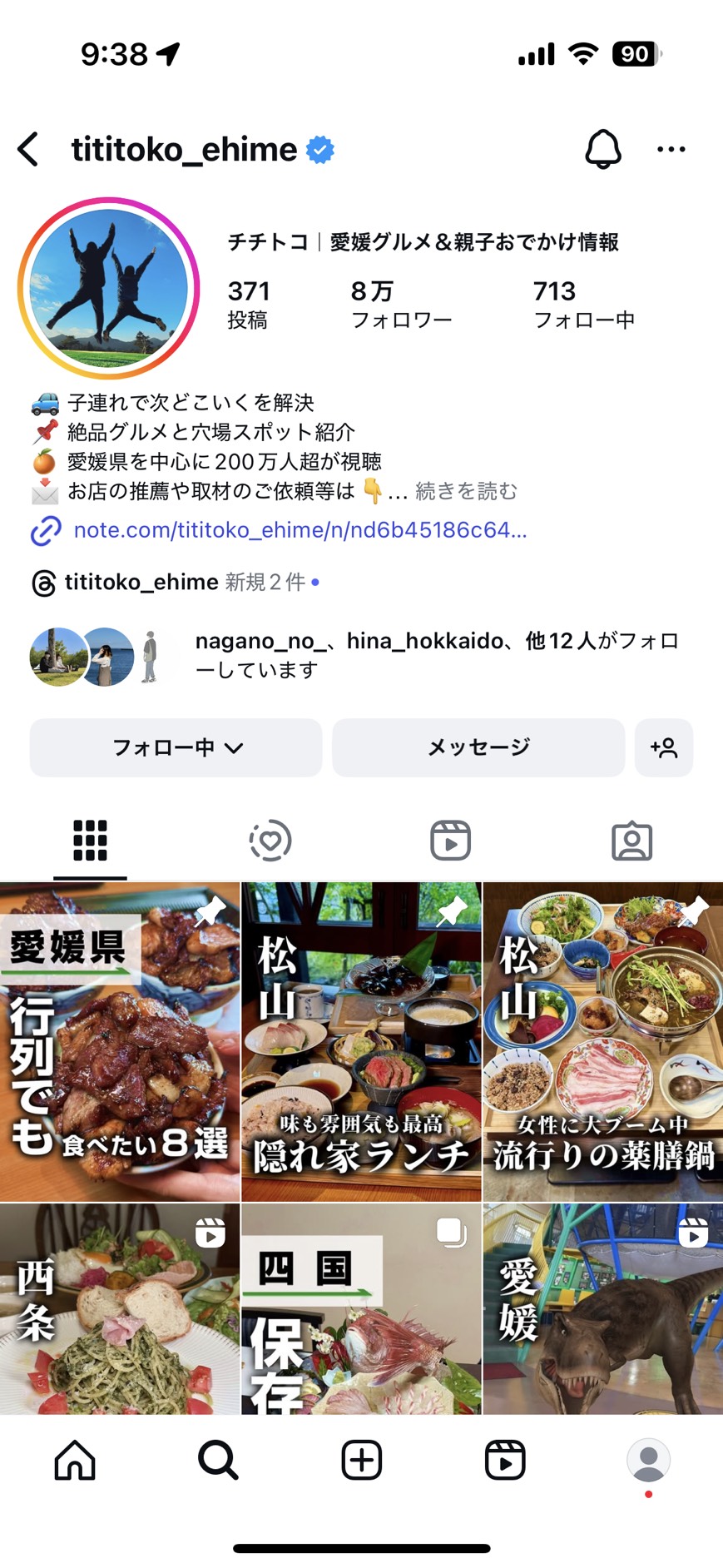Create a new post with plus icon
This screenshot has height=1568, width=723.
point(361,1460)
